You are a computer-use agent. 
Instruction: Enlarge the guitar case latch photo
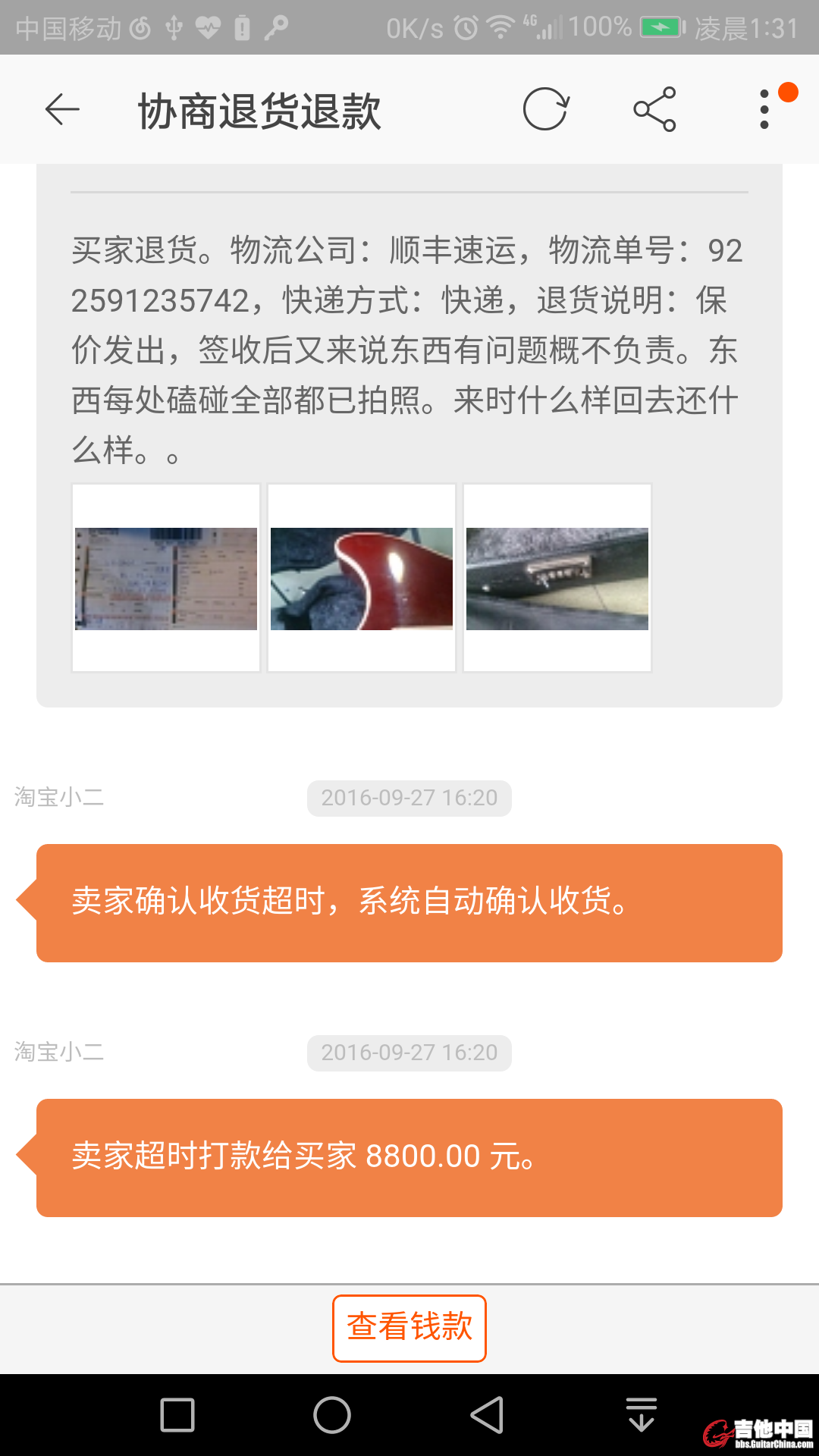557,578
